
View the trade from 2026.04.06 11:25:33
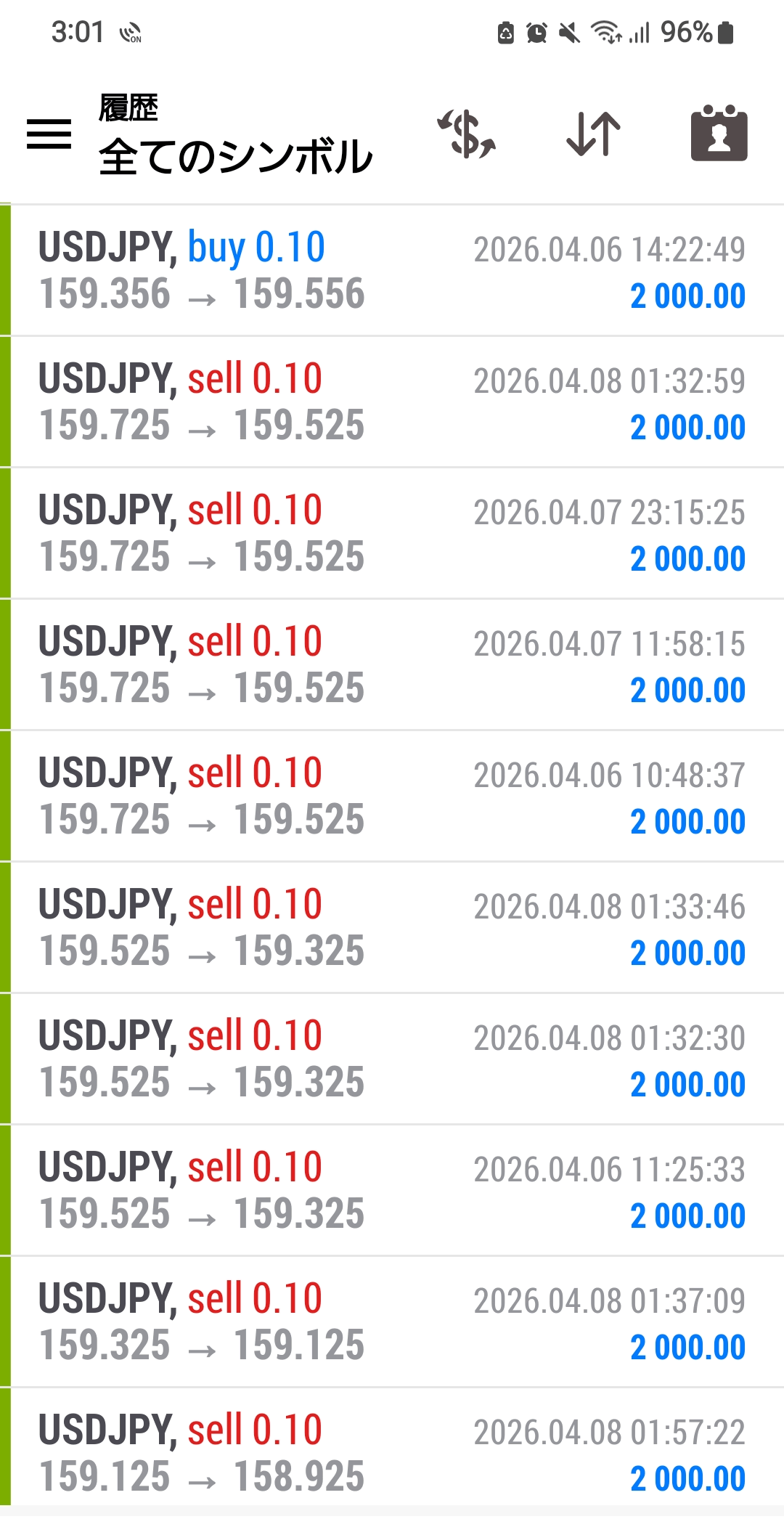pyautogui.click(x=392, y=1190)
